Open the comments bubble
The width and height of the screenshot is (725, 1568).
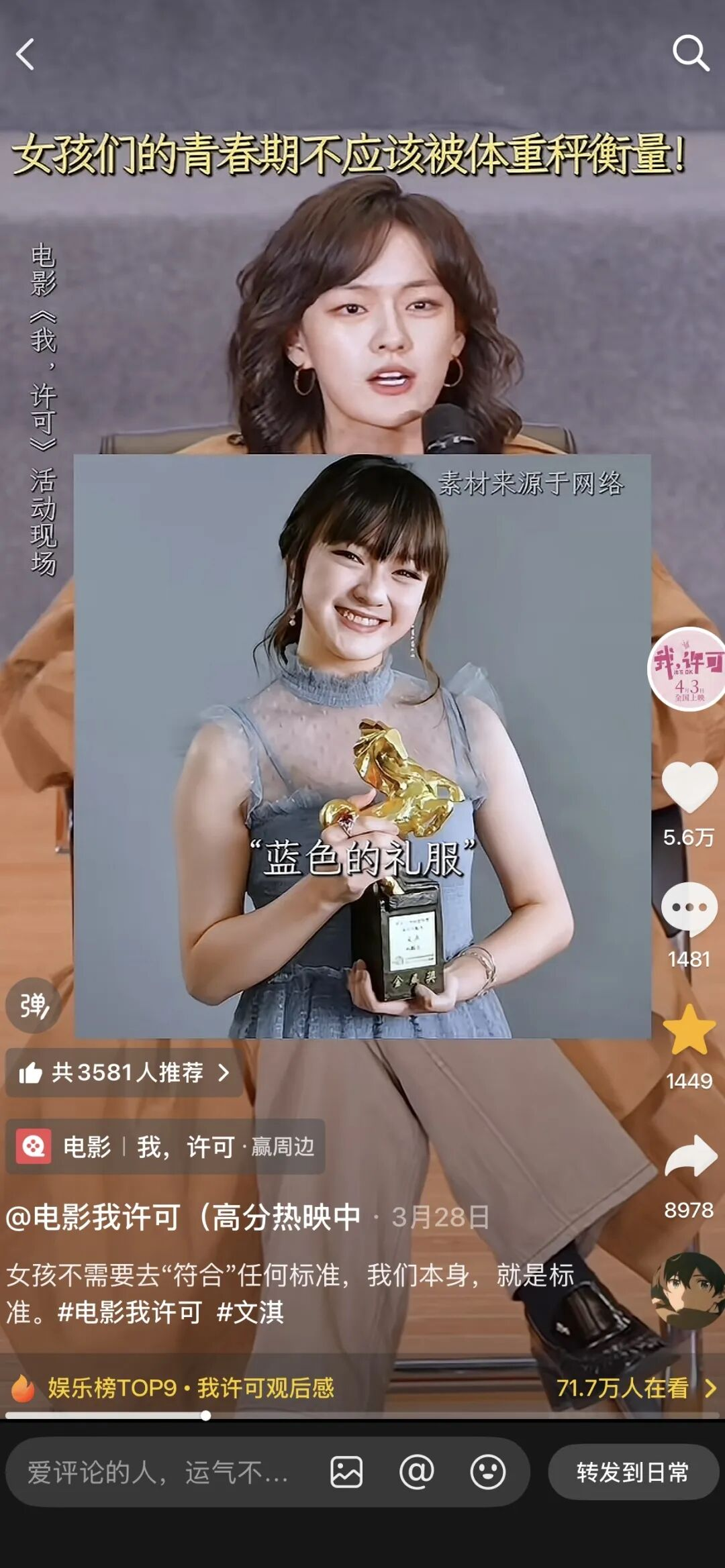point(689,908)
